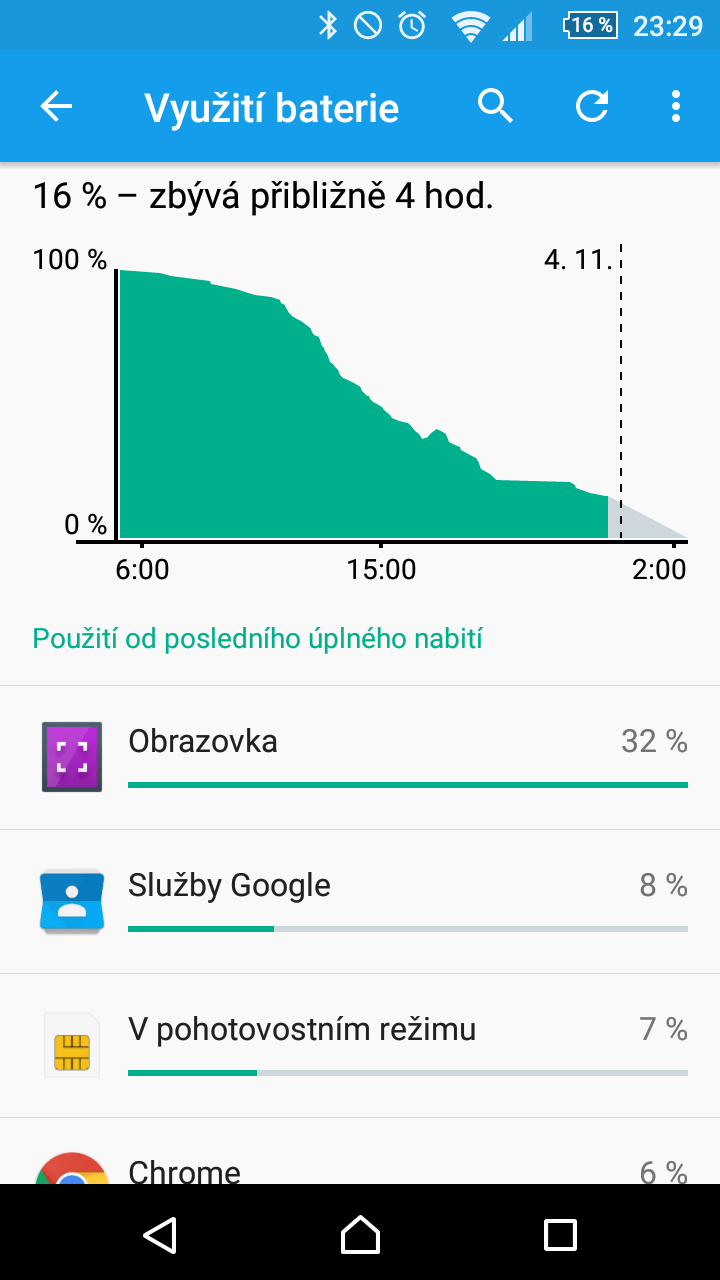Open Chrome battery usage details
The image size is (720, 1280).
[360, 1151]
